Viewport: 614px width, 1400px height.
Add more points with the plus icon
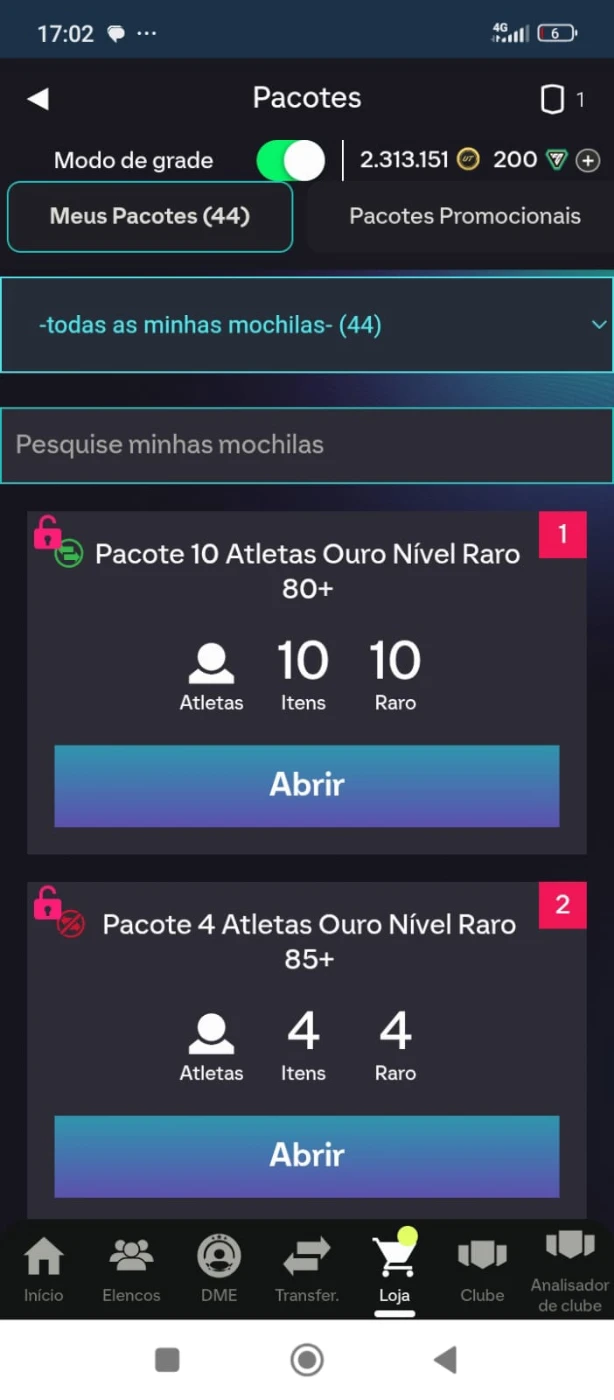click(x=588, y=160)
